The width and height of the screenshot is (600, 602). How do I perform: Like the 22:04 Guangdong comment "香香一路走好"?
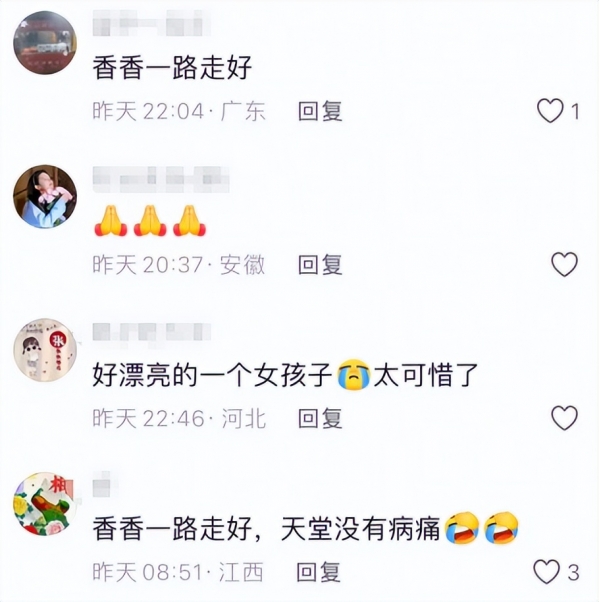551,111
